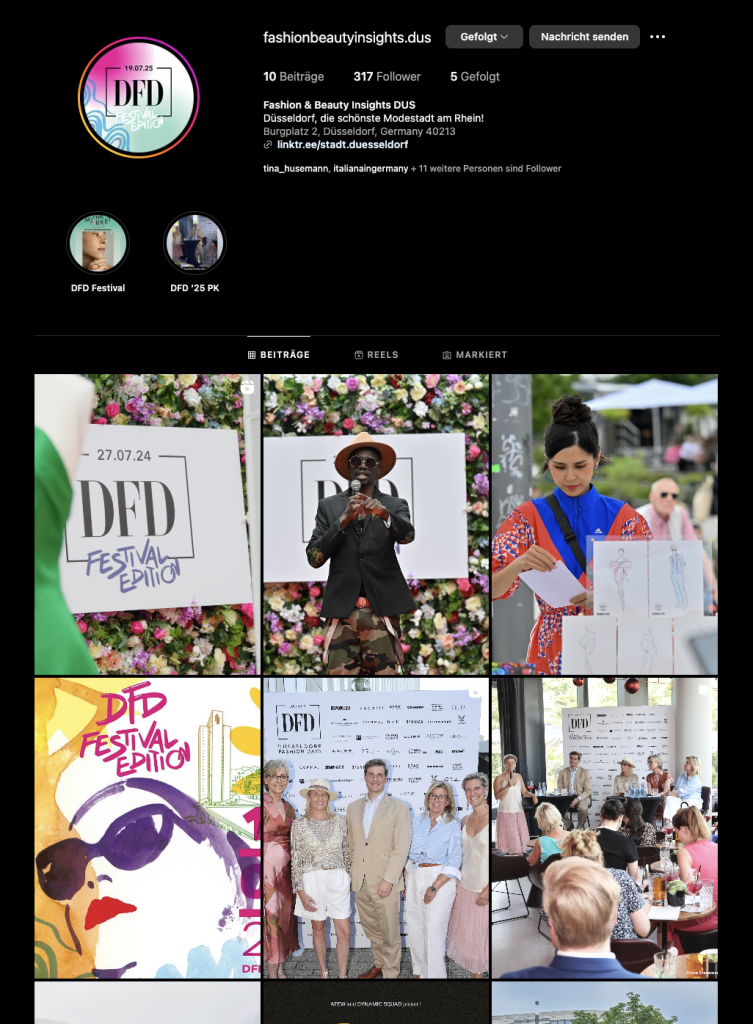Tap Nachricht senden to message profile
Viewport: 753px width, 1024px height.
[584, 37]
